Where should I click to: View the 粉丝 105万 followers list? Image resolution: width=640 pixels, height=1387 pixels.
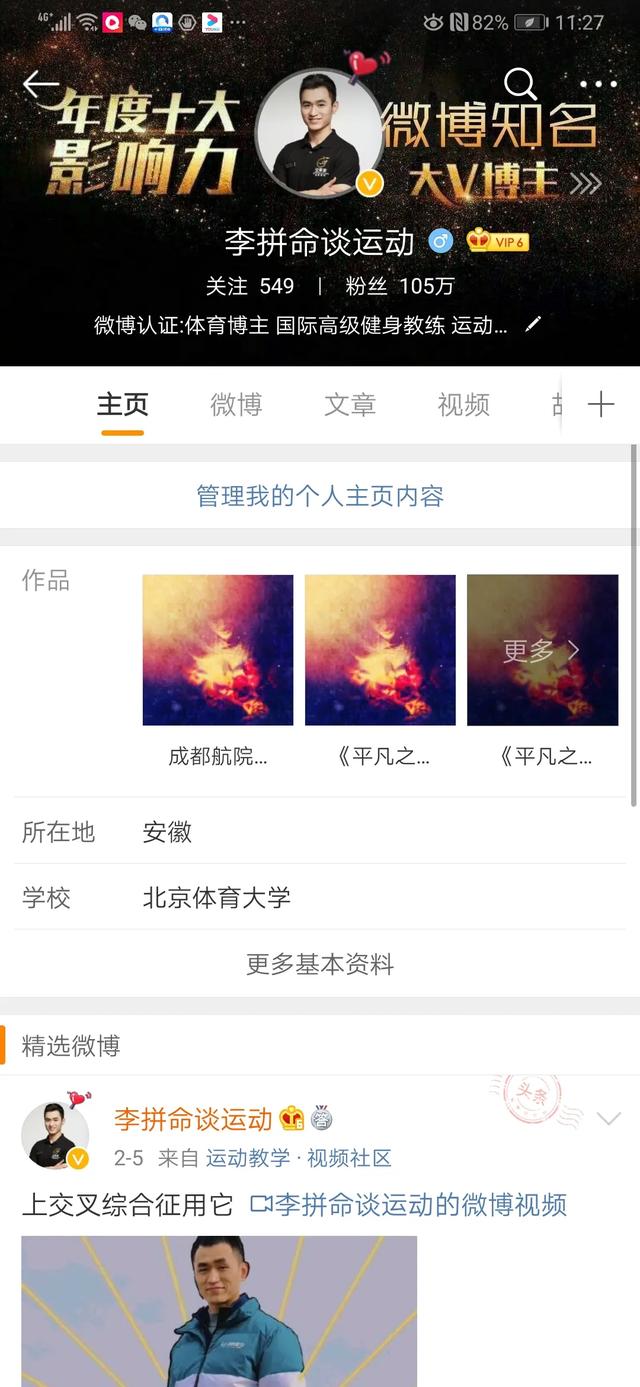point(400,286)
